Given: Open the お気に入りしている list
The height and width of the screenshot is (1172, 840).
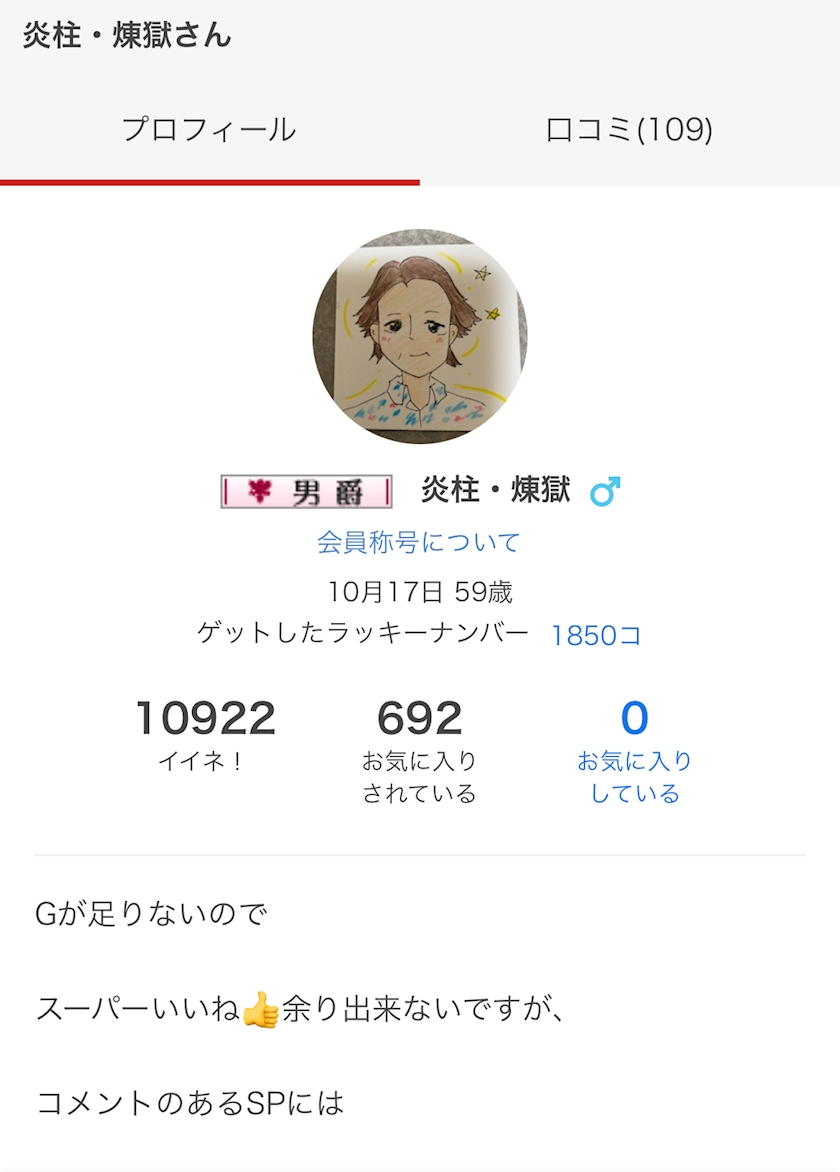Looking at the screenshot, I should [634, 752].
